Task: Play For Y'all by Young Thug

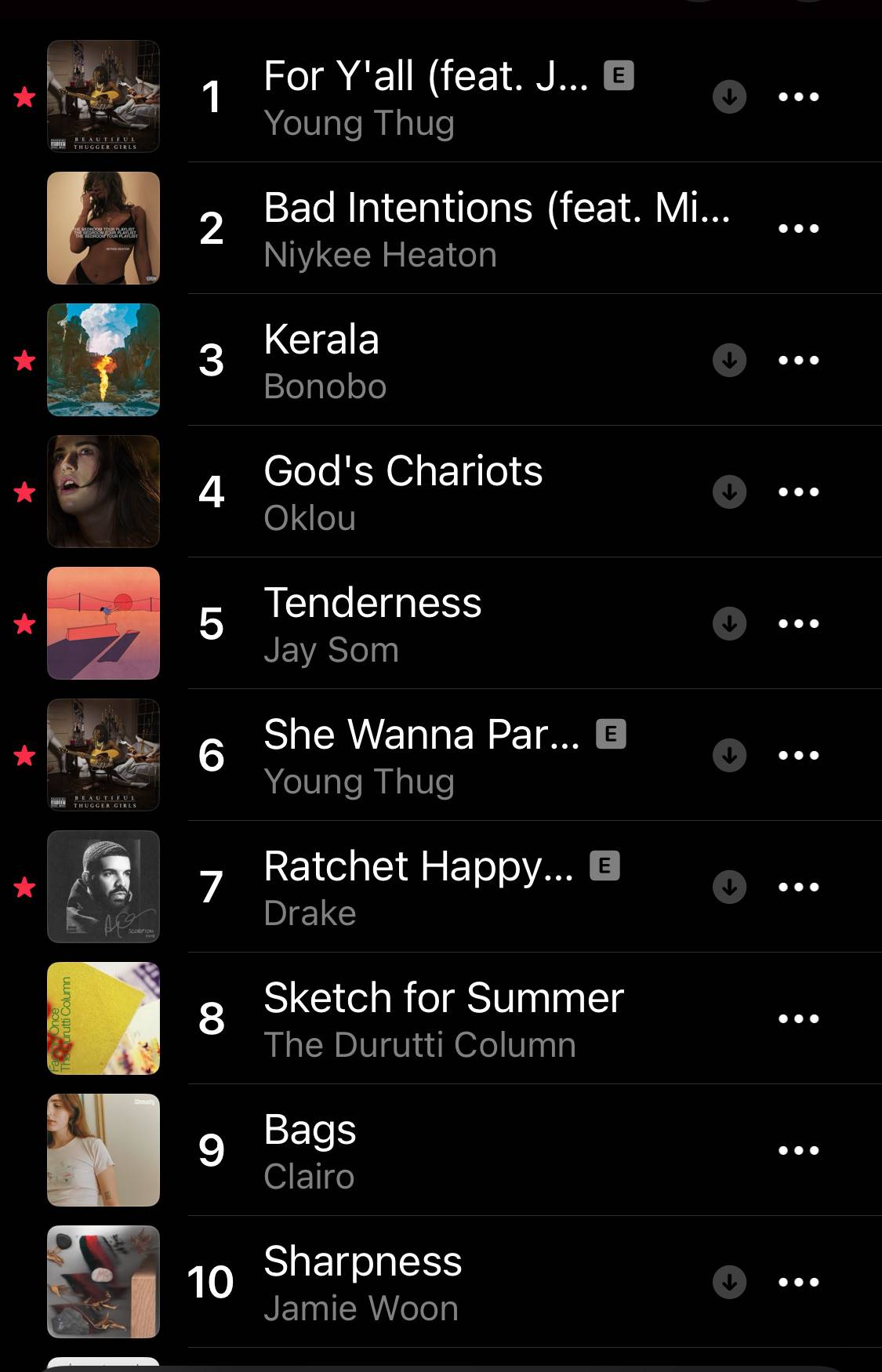Action: tap(439, 96)
